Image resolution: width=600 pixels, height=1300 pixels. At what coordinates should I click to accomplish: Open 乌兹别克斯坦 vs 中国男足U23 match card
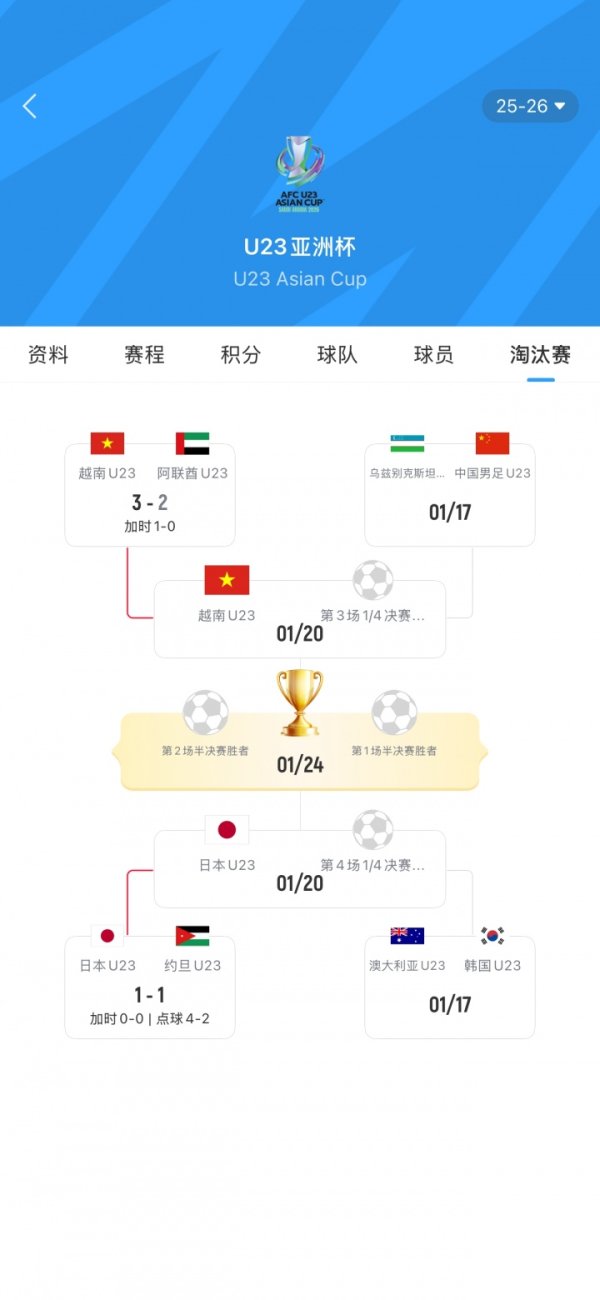(449, 497)
